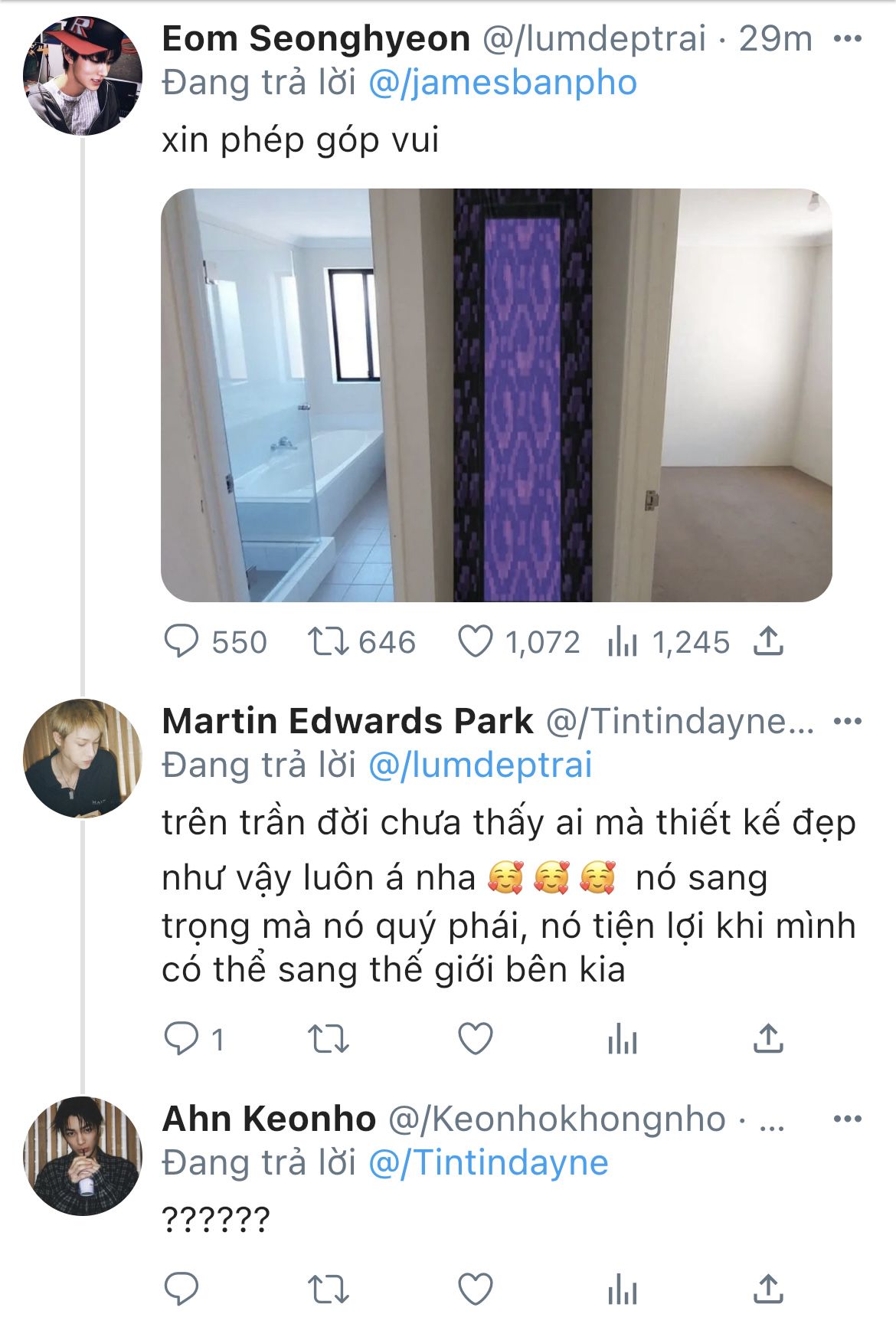Retweet Ahn Keonho's reply

[329, 1290]
